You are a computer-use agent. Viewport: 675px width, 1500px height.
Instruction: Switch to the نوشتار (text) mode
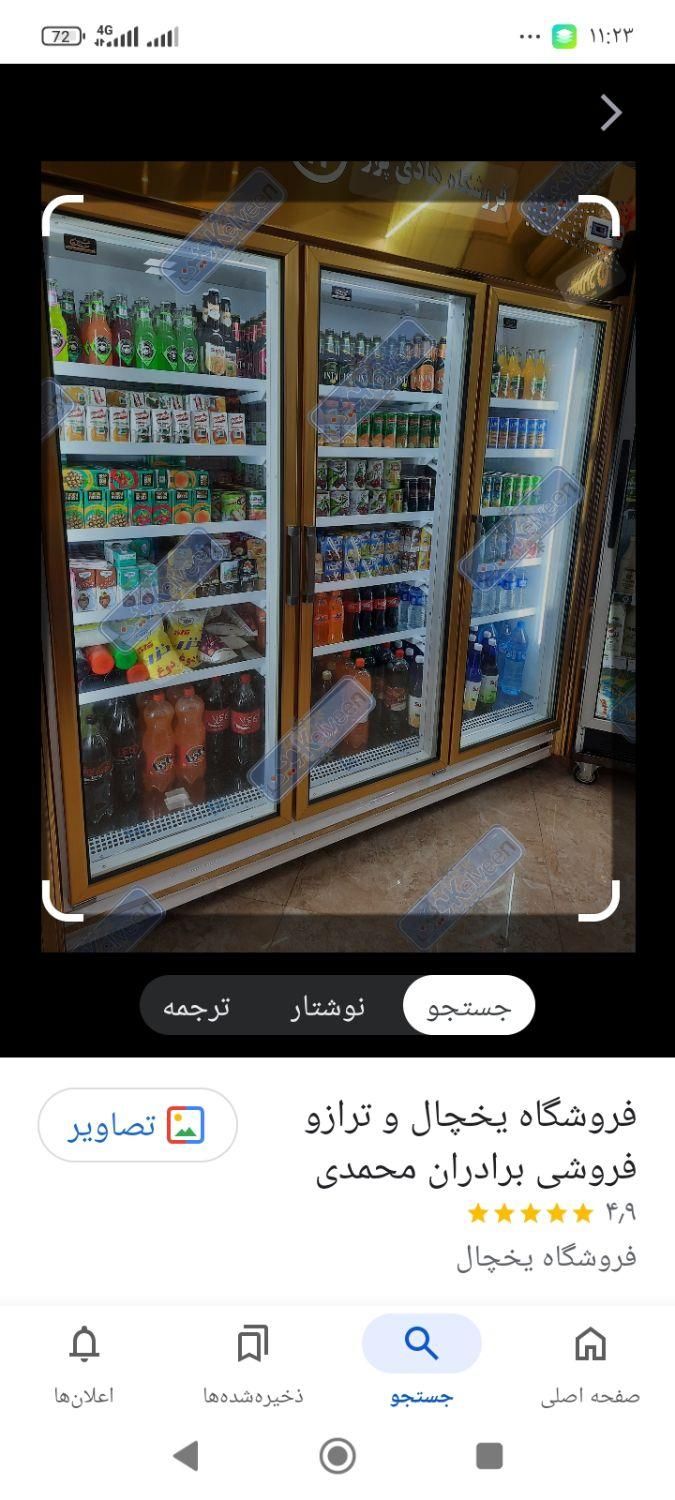[x=328, y=1006]
